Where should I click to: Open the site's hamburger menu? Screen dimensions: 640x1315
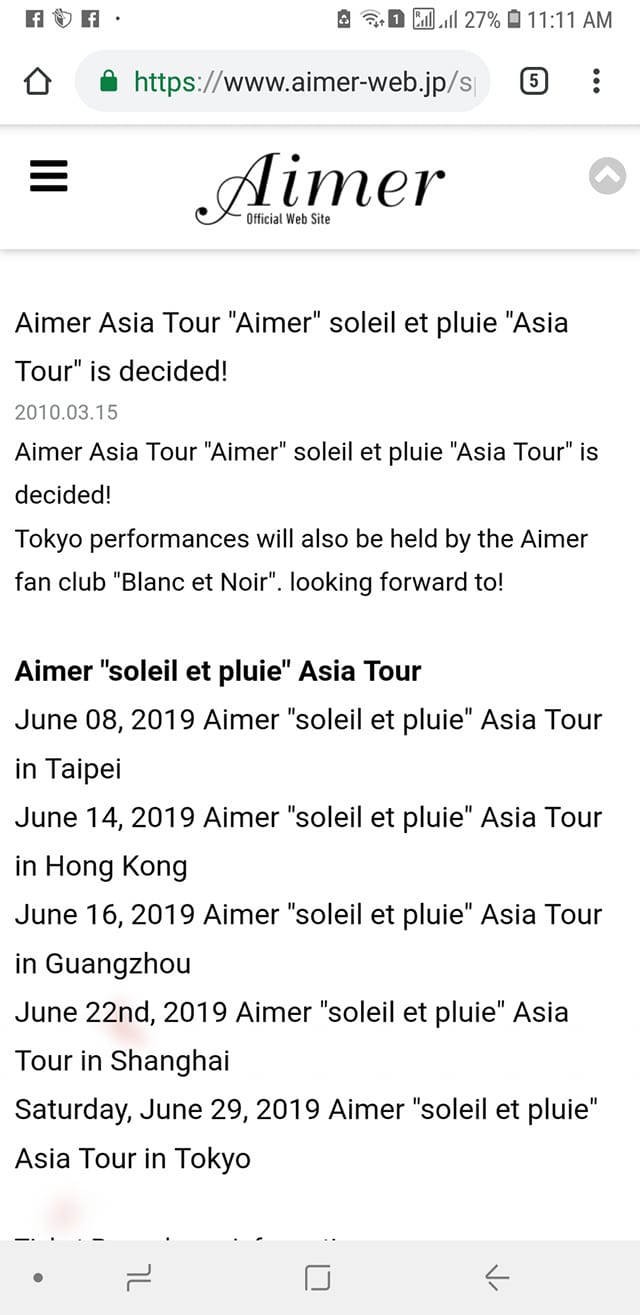[48, 177]
